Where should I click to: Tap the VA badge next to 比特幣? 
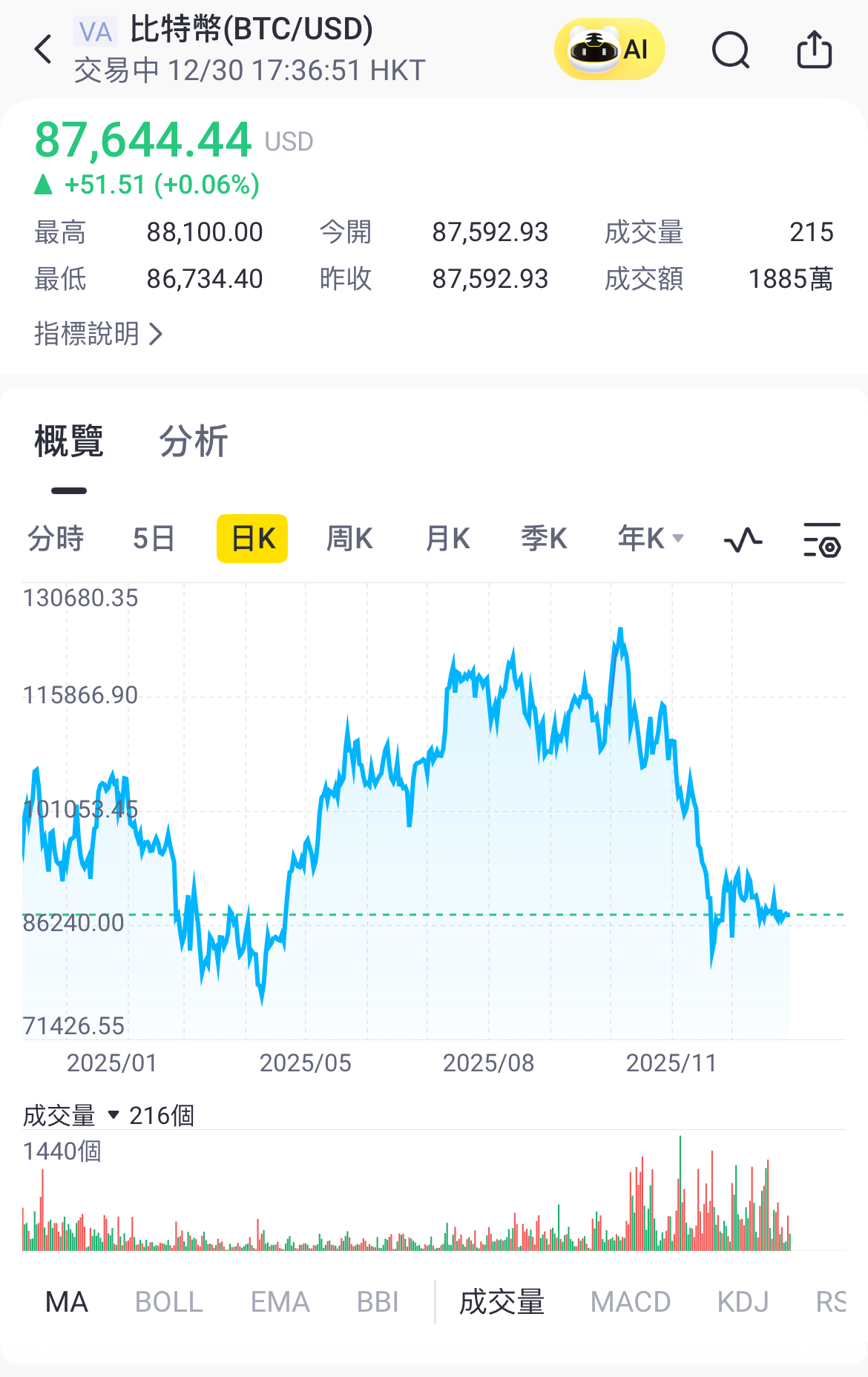coord(95,32)
